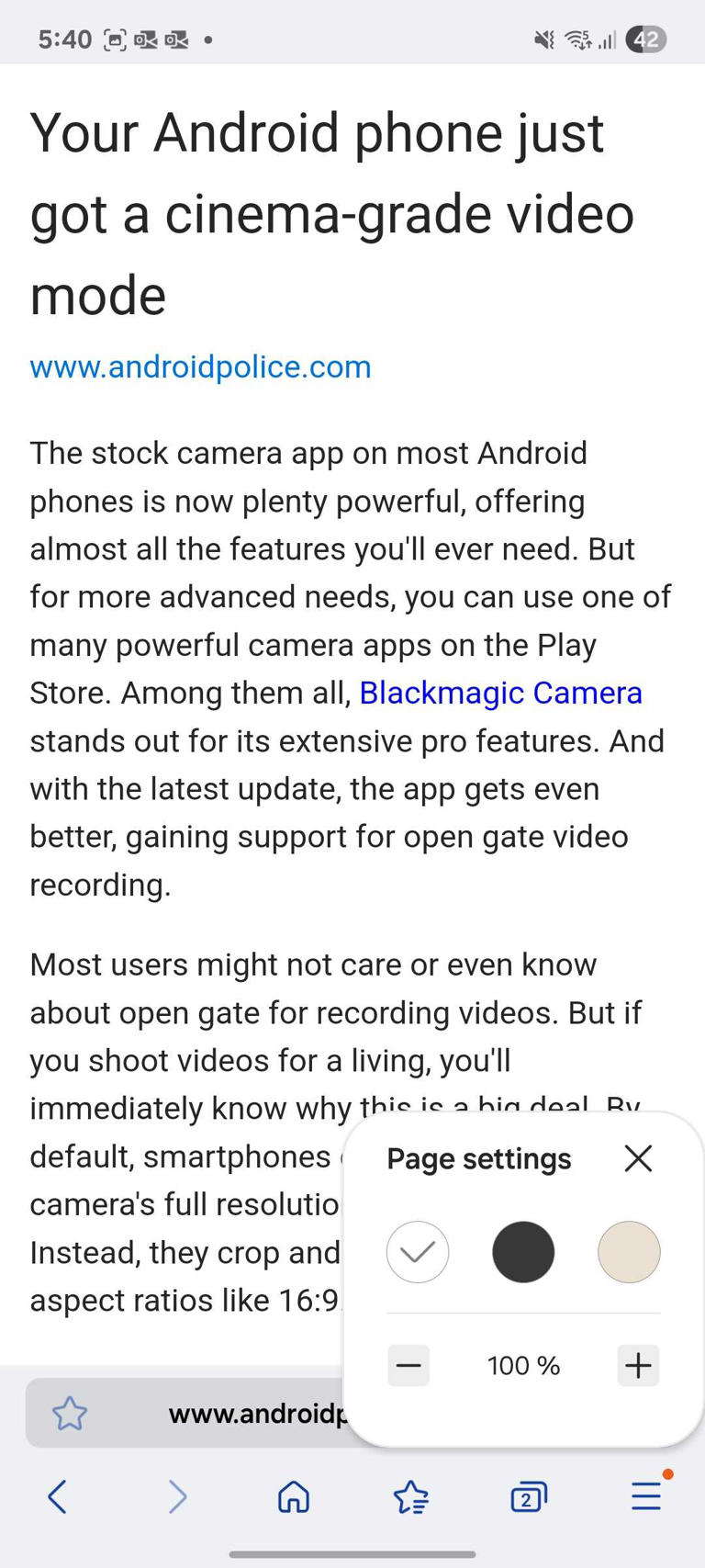Open the browser tabs switcher showing 2 tabs
The height and width of the screenshot is (1568, 705).
[528, 1496]
